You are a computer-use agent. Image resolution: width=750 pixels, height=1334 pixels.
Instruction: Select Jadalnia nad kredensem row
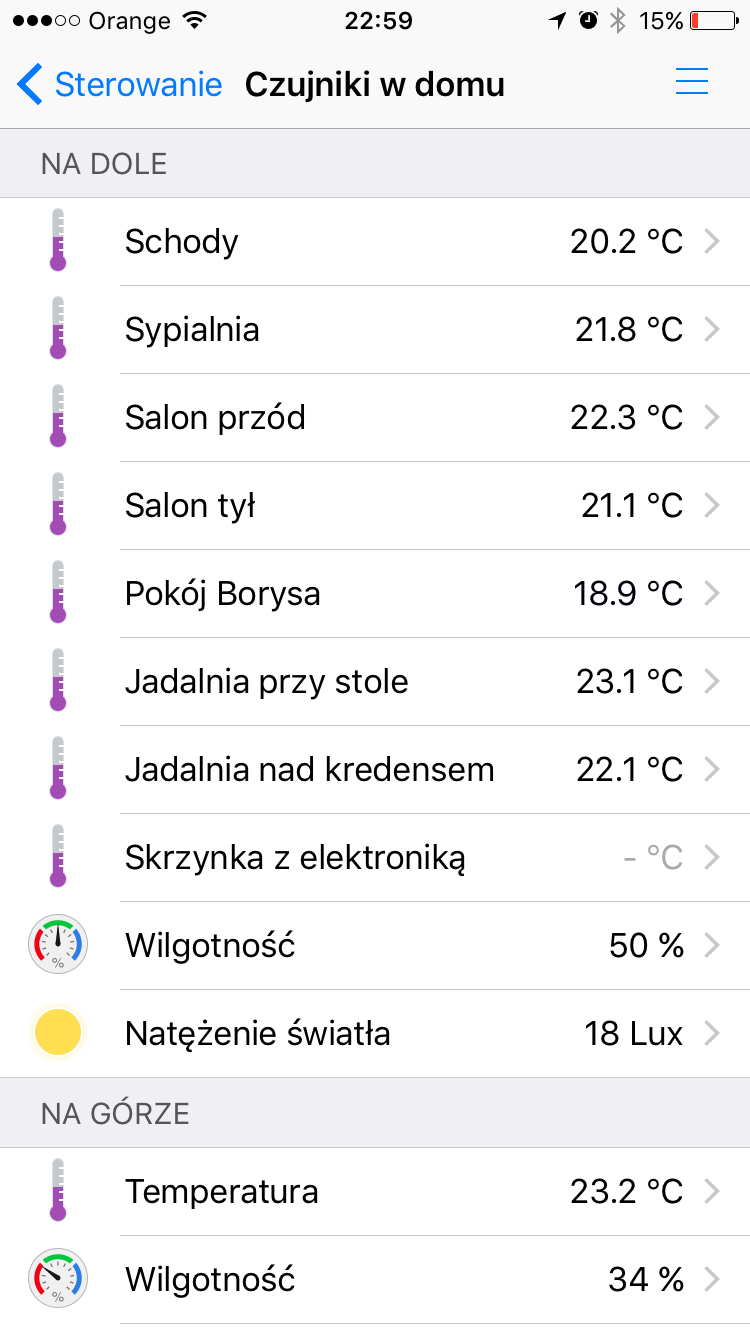[x=375, y=770]
